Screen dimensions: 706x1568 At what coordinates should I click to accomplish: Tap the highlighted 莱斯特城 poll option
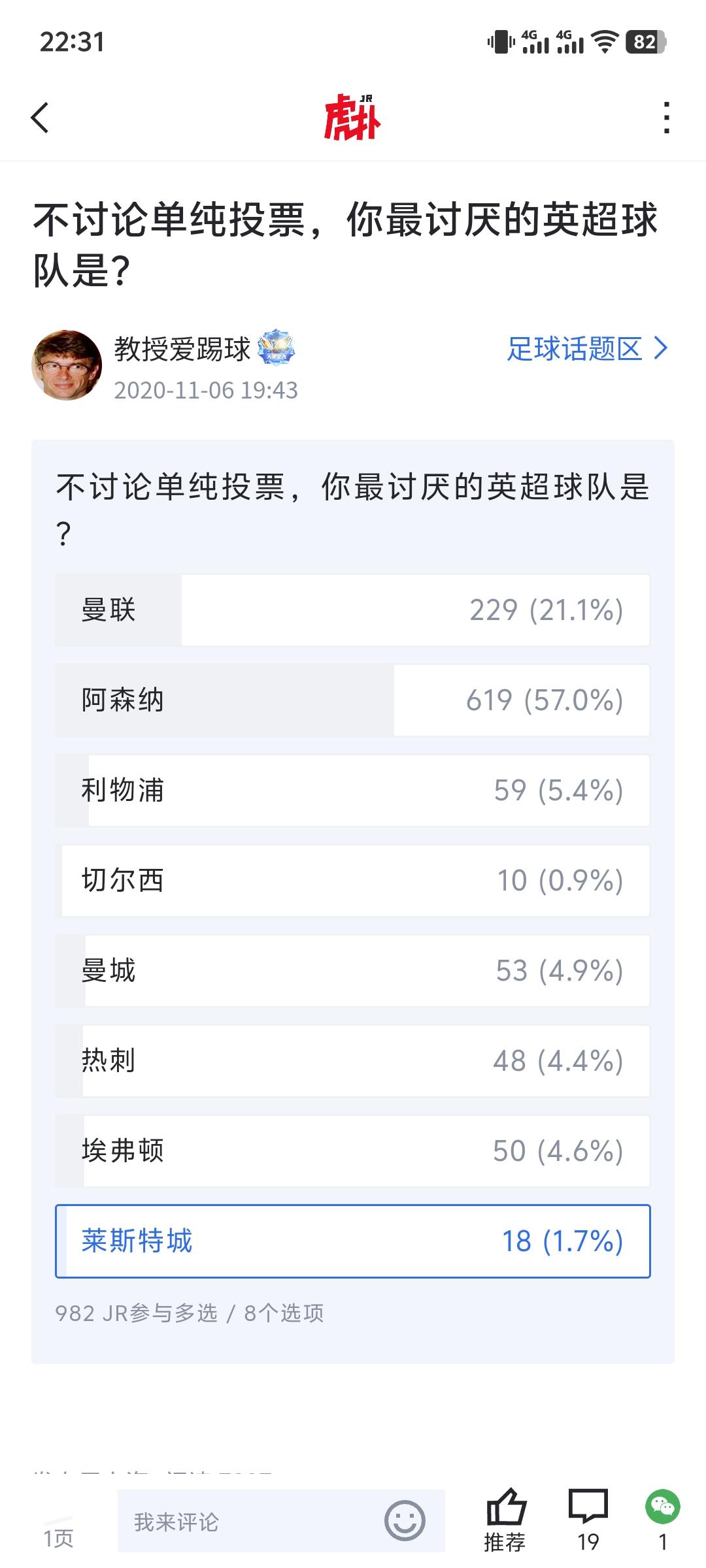coord(353,1241)
